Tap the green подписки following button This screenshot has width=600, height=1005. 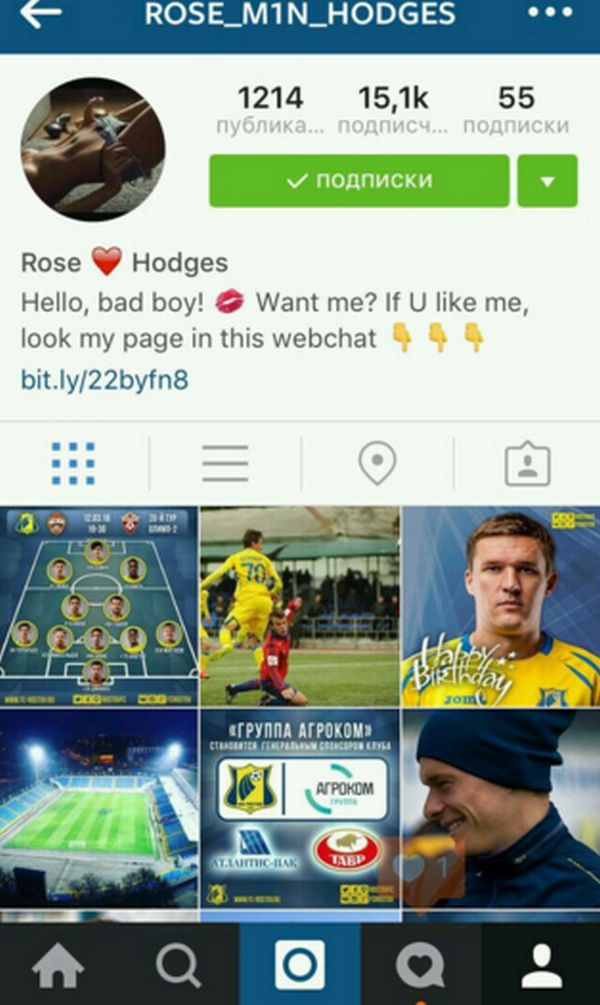point(359,181)
